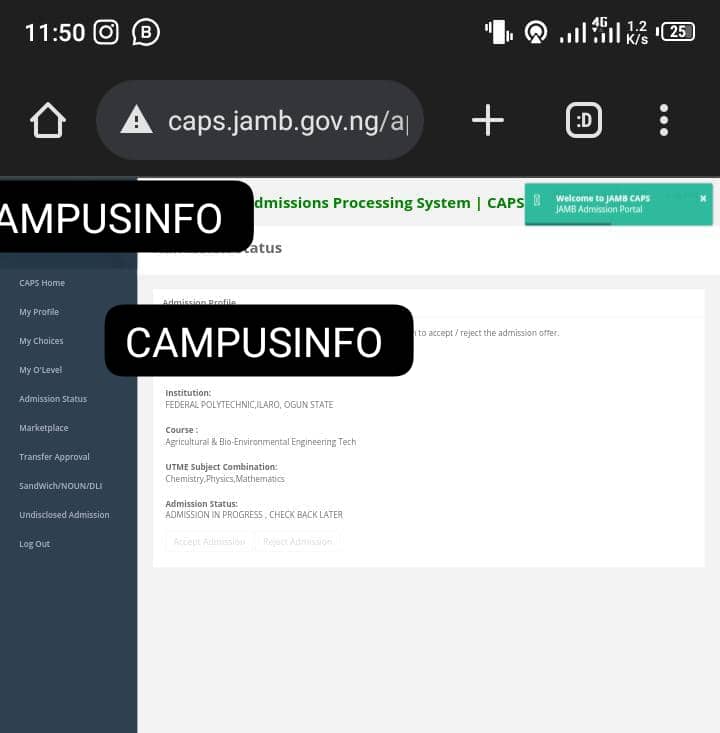720x733 pixels.
Task: Open SandWich/NOUN/DLI section
Action: (60, 486)
